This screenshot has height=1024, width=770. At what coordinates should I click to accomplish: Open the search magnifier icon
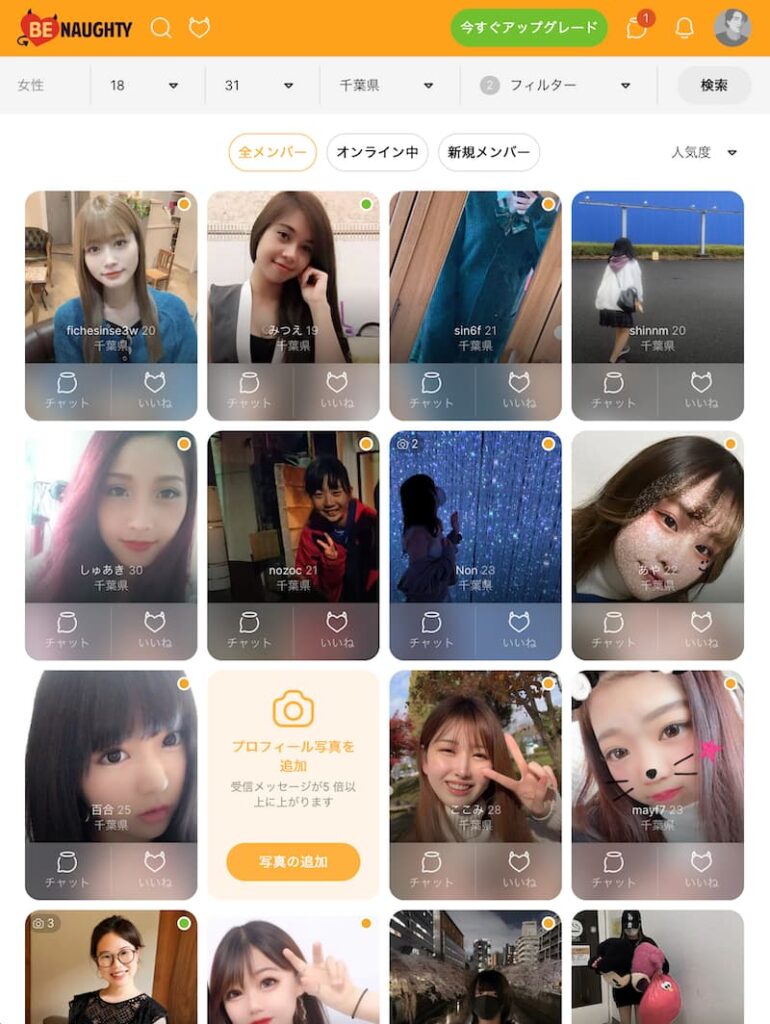pos(161,28)
